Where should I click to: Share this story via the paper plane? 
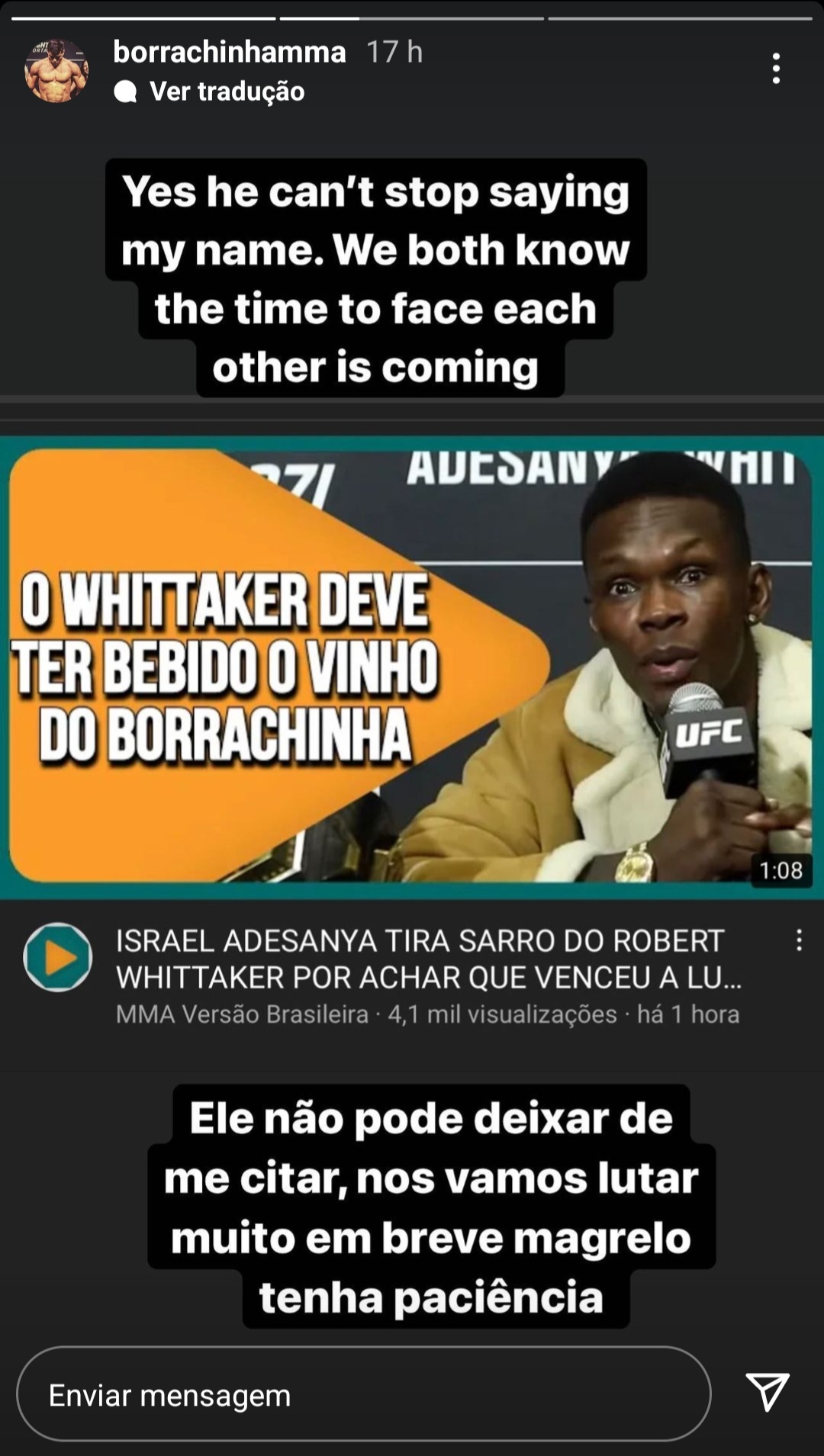point(767,1391)
